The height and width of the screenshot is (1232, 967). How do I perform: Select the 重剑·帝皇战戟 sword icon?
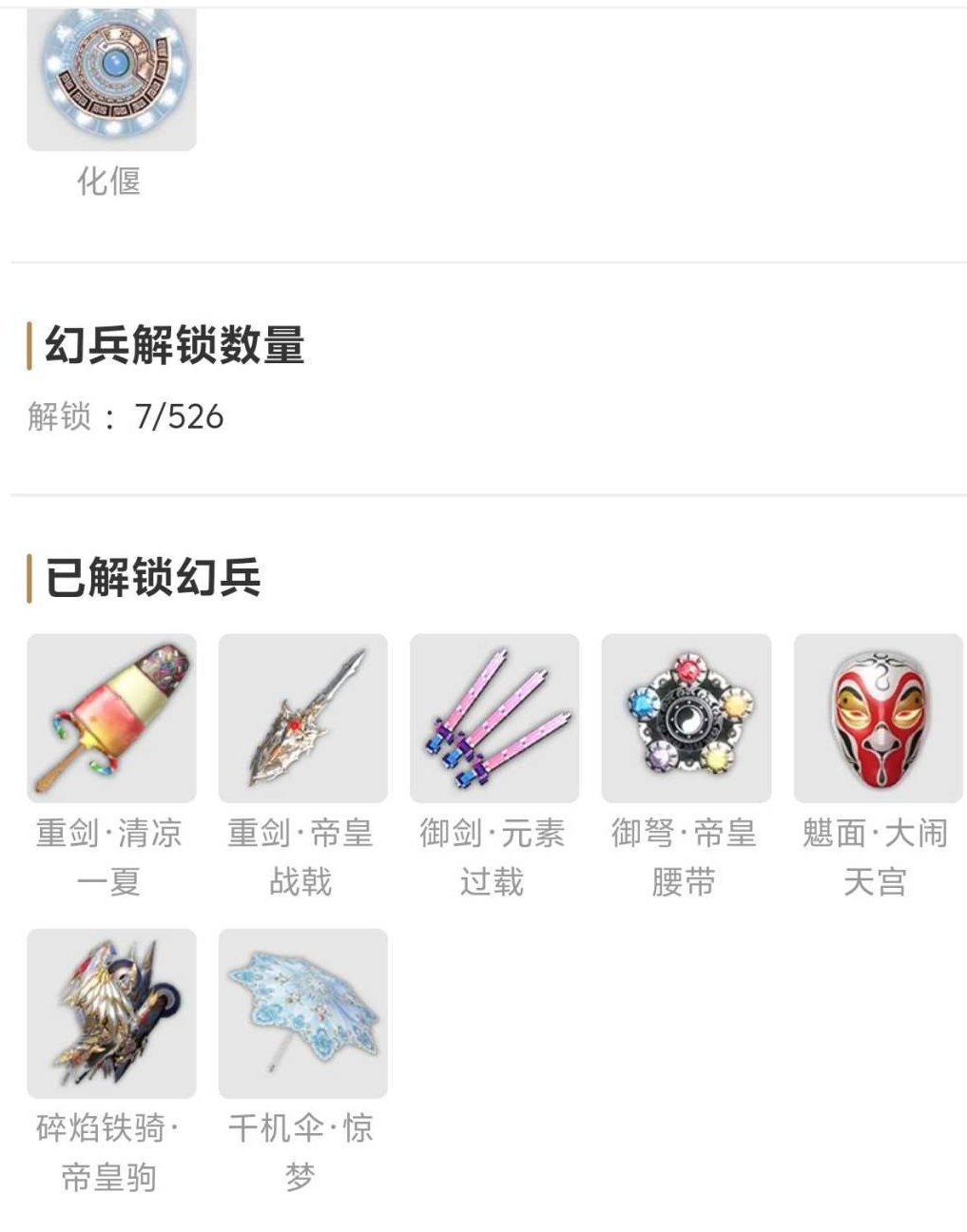[302, 720]
